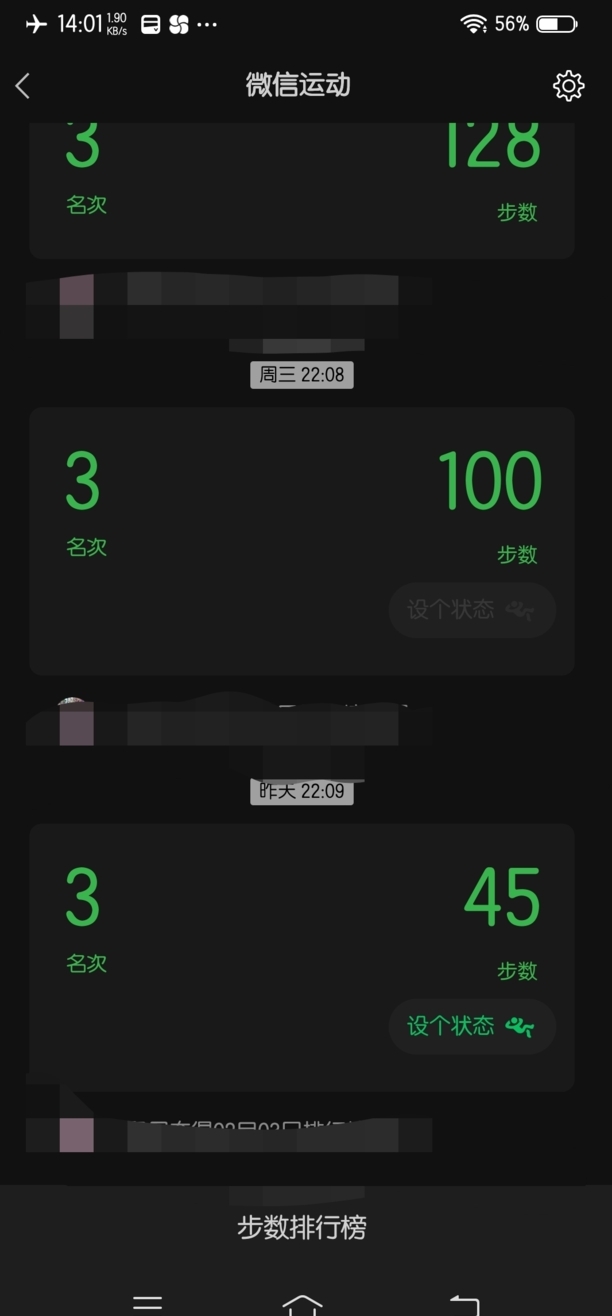Tap the system home button
The height and width of the screenshot is (1316, 612).
pos(302,1303)
